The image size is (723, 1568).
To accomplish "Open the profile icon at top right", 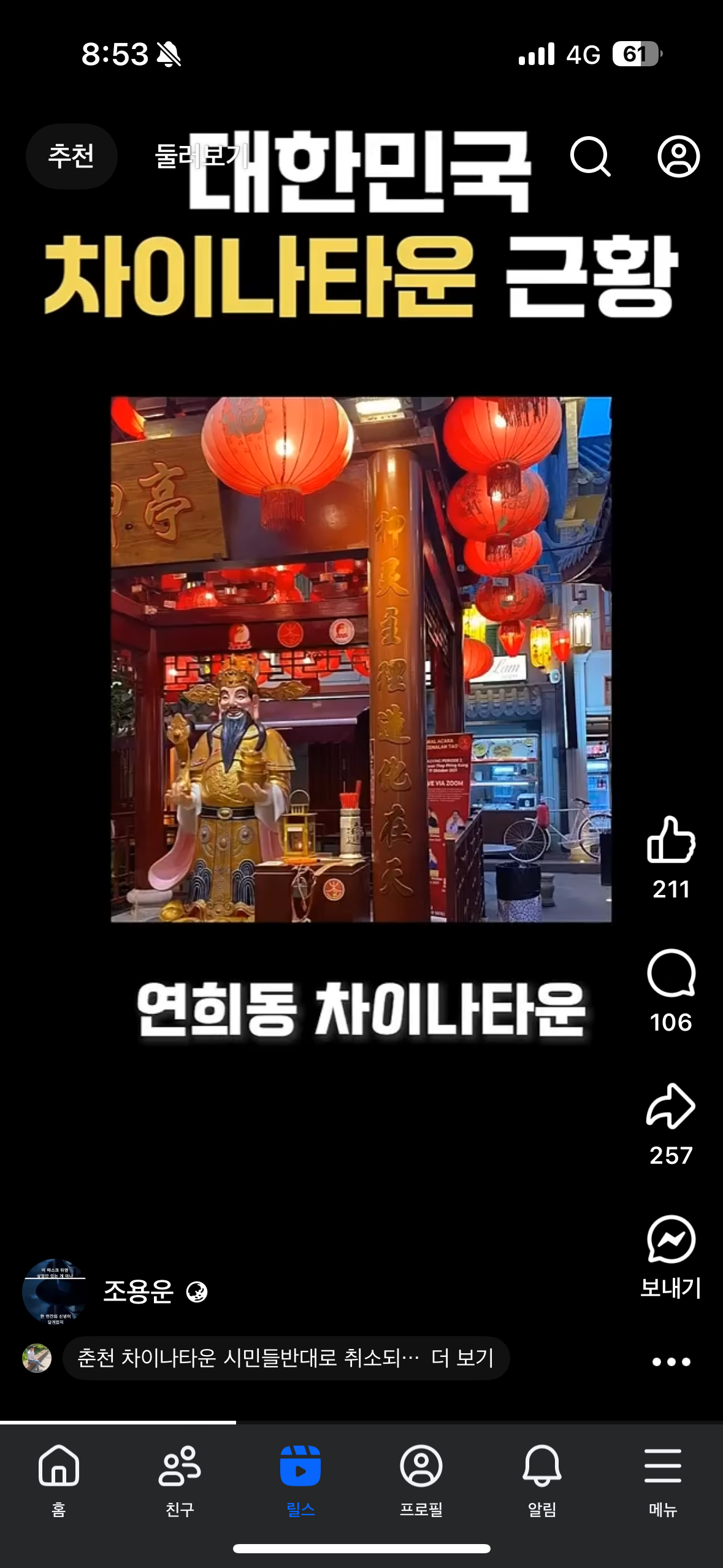I will point(678,156).
